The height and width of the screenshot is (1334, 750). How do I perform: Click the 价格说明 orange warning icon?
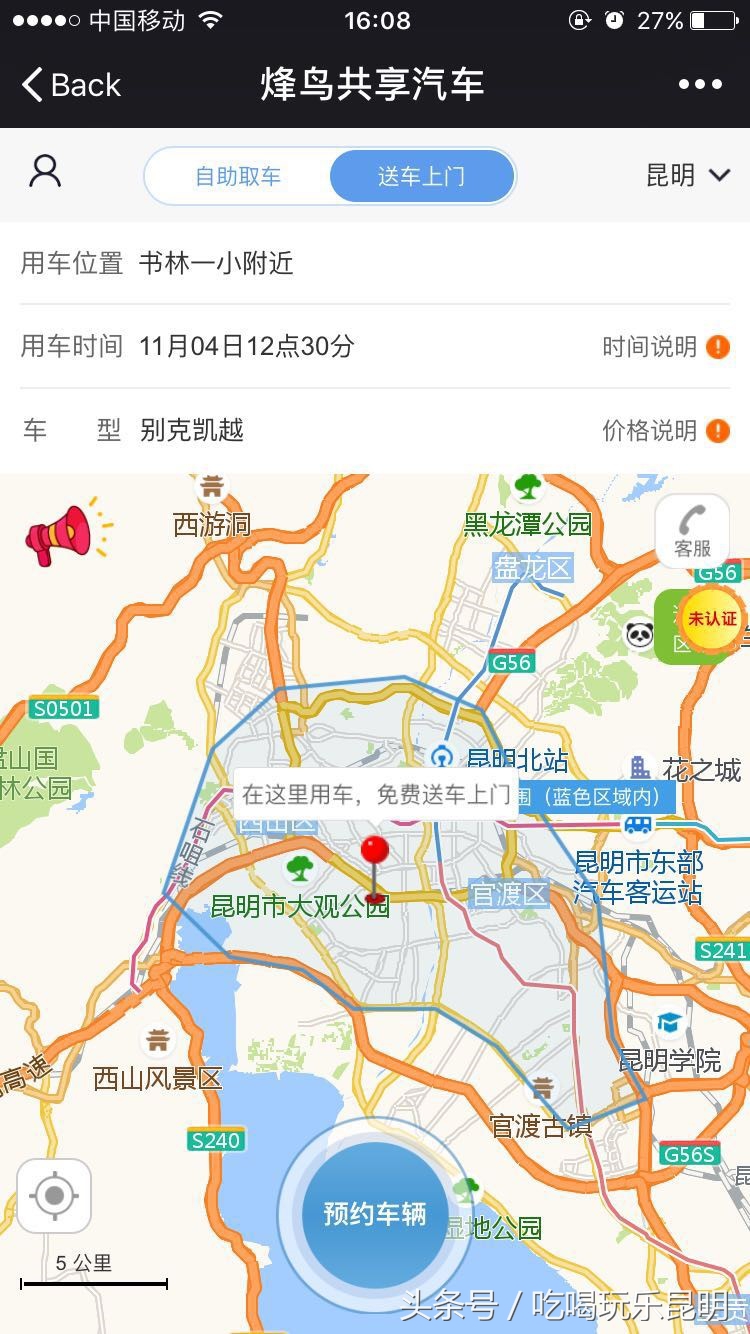coord(717,431)
